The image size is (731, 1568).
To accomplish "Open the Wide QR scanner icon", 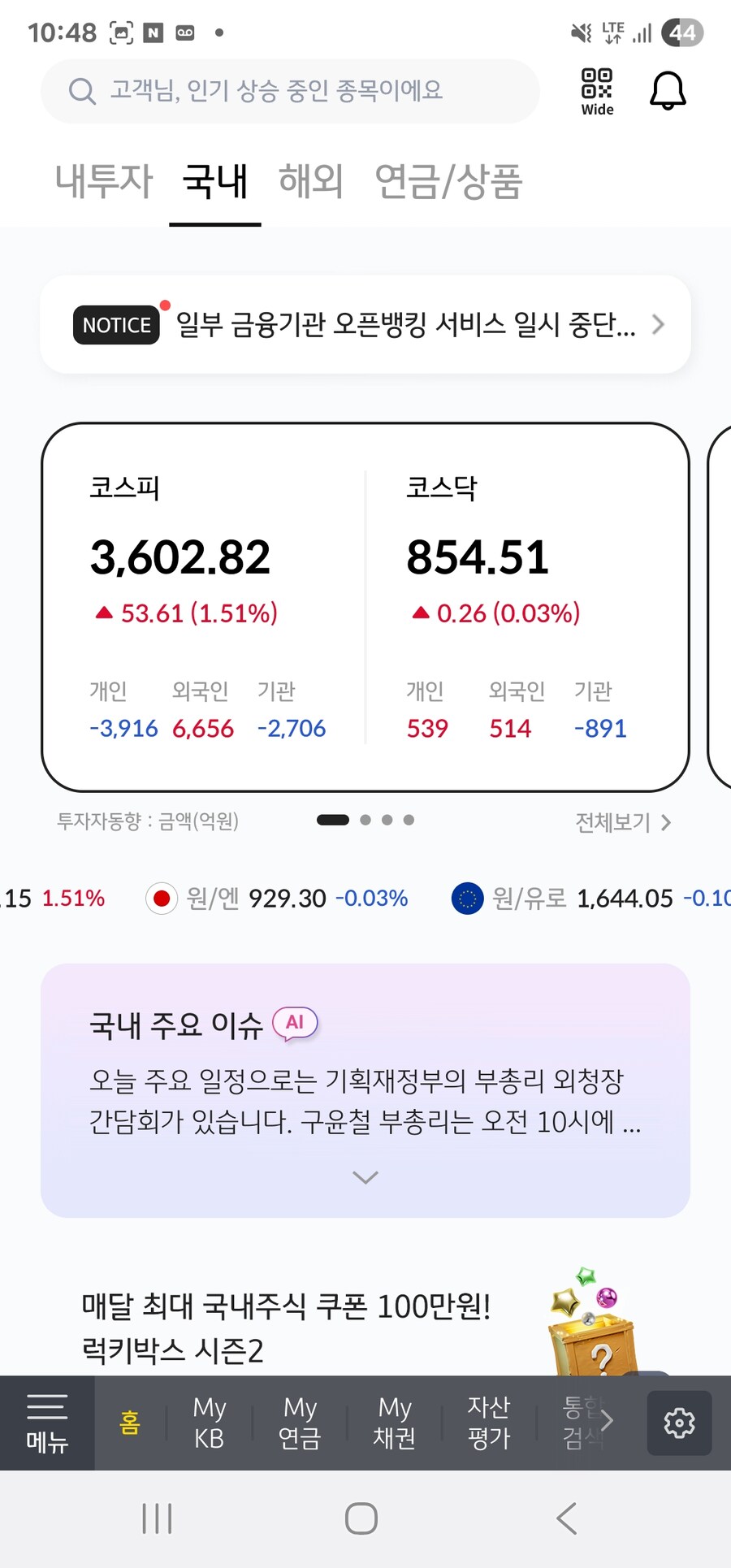I will (597, 91).
